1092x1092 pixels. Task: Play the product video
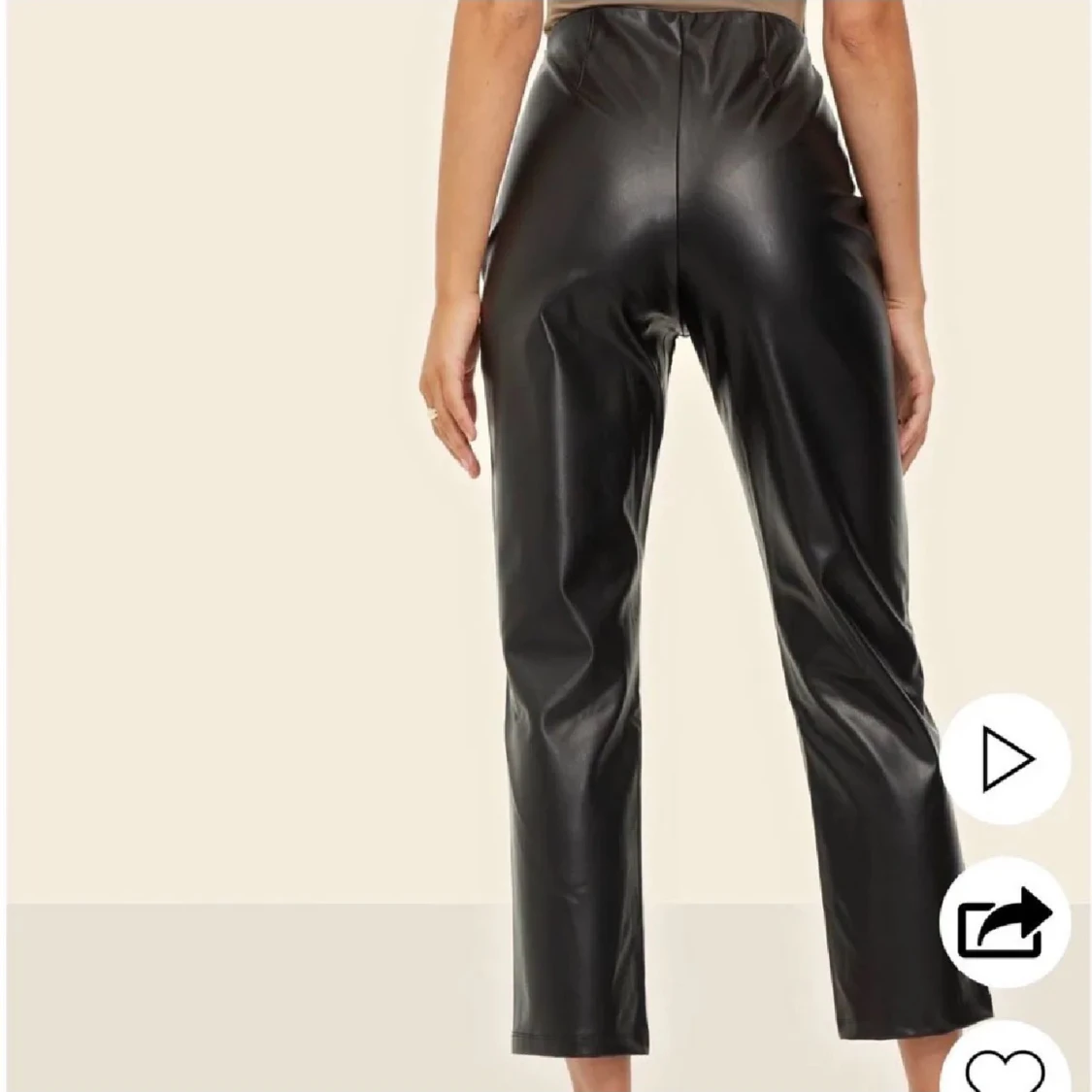[x=1005, y=756]
